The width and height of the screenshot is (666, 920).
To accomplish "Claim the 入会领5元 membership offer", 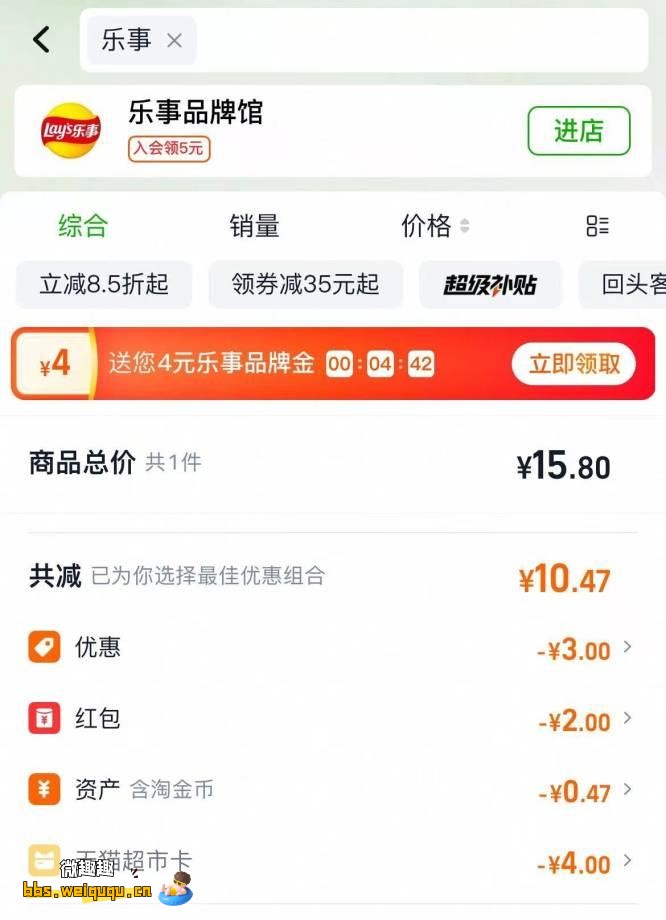I will [169, 149].
